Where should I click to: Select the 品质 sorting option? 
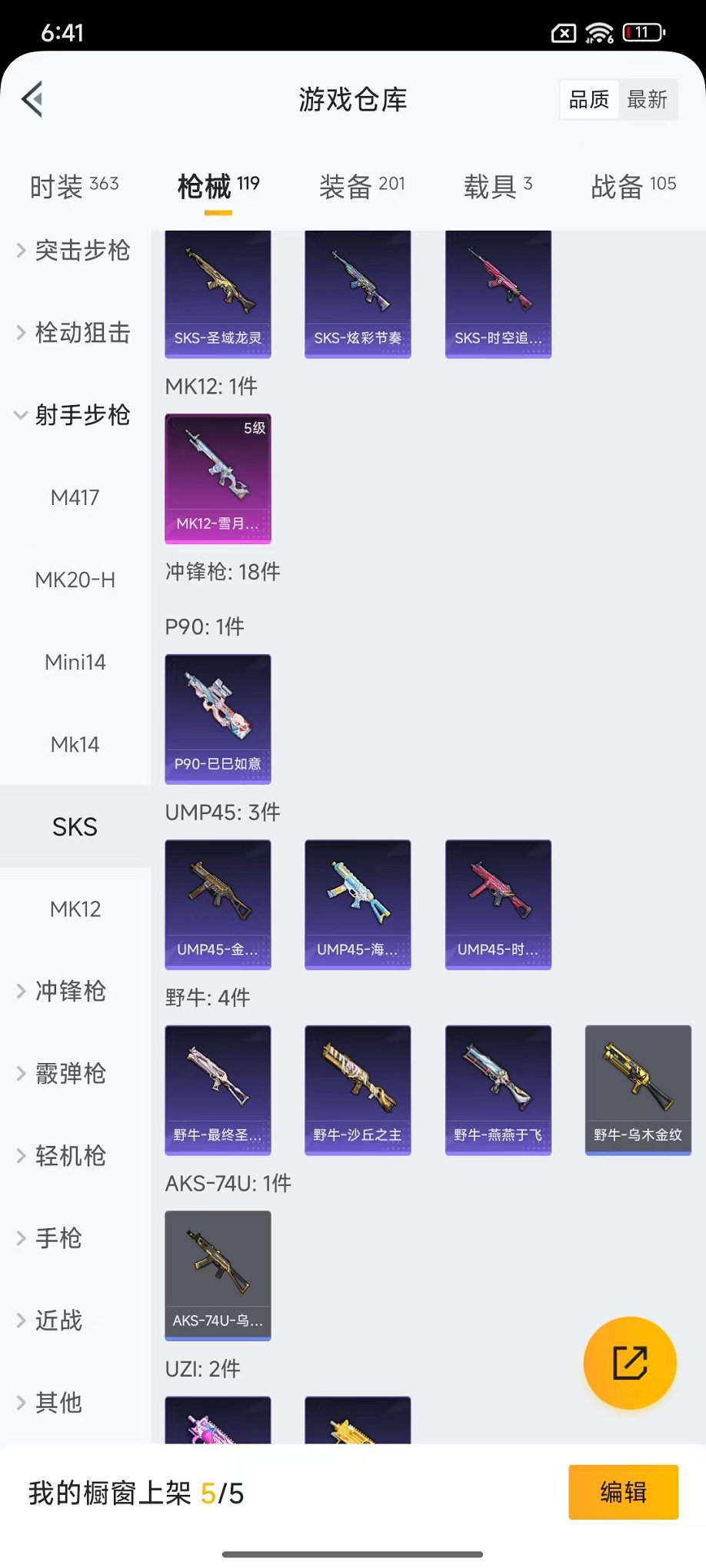588,98
